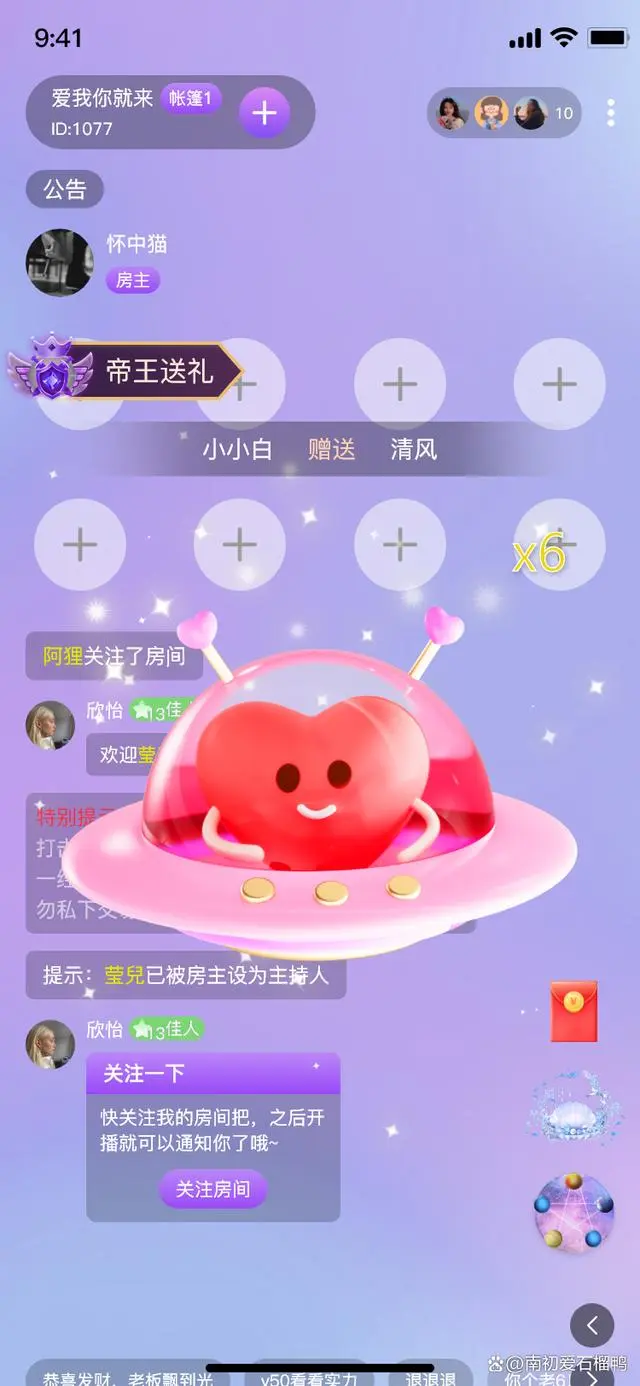
Task: Follow room with the plus button
Action: [x=264, y=112]
